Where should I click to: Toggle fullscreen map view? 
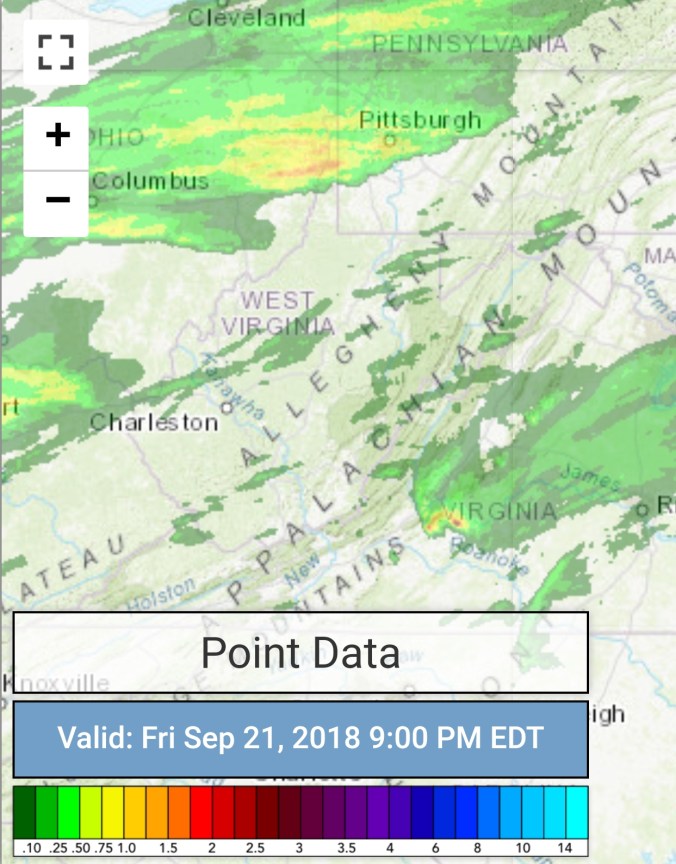56,52
